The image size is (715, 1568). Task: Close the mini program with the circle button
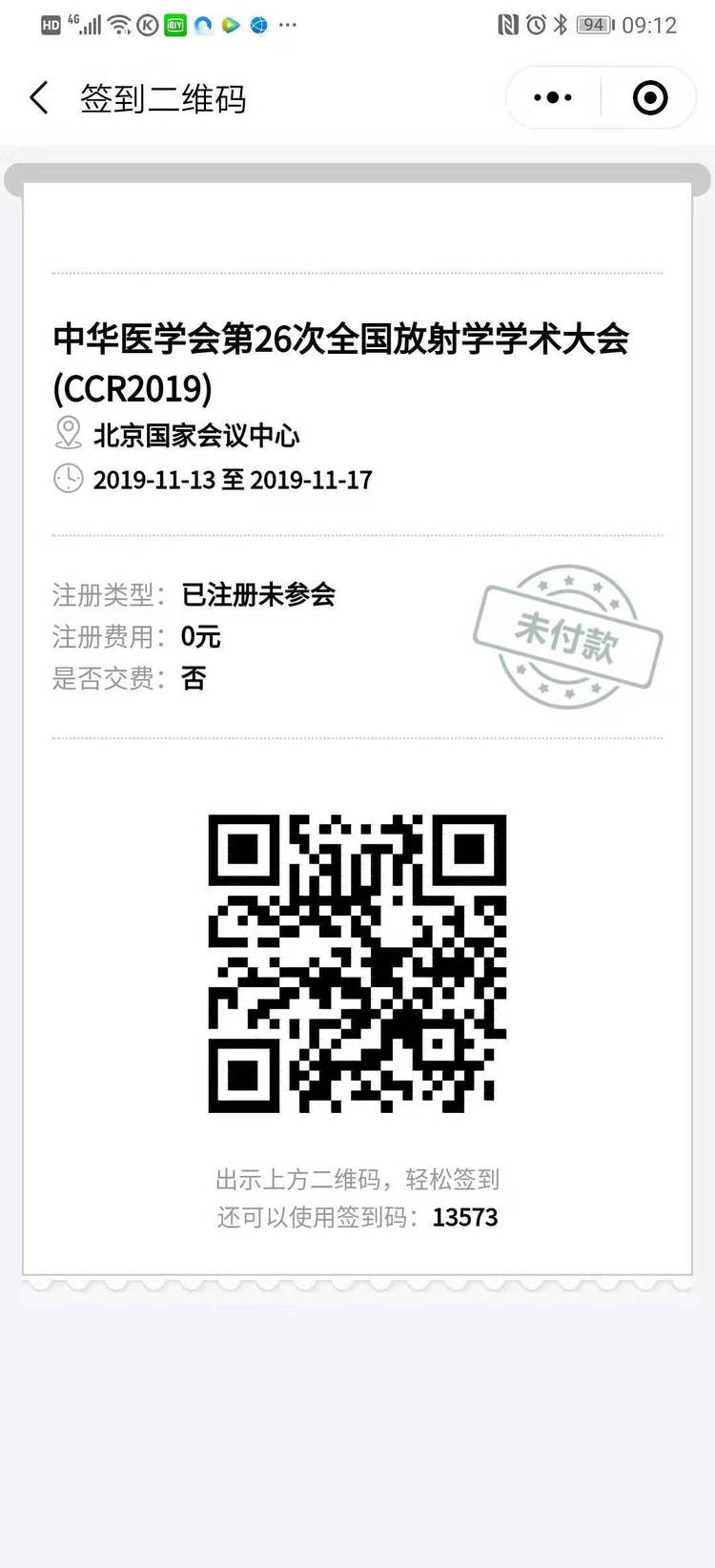coord(650,97)
